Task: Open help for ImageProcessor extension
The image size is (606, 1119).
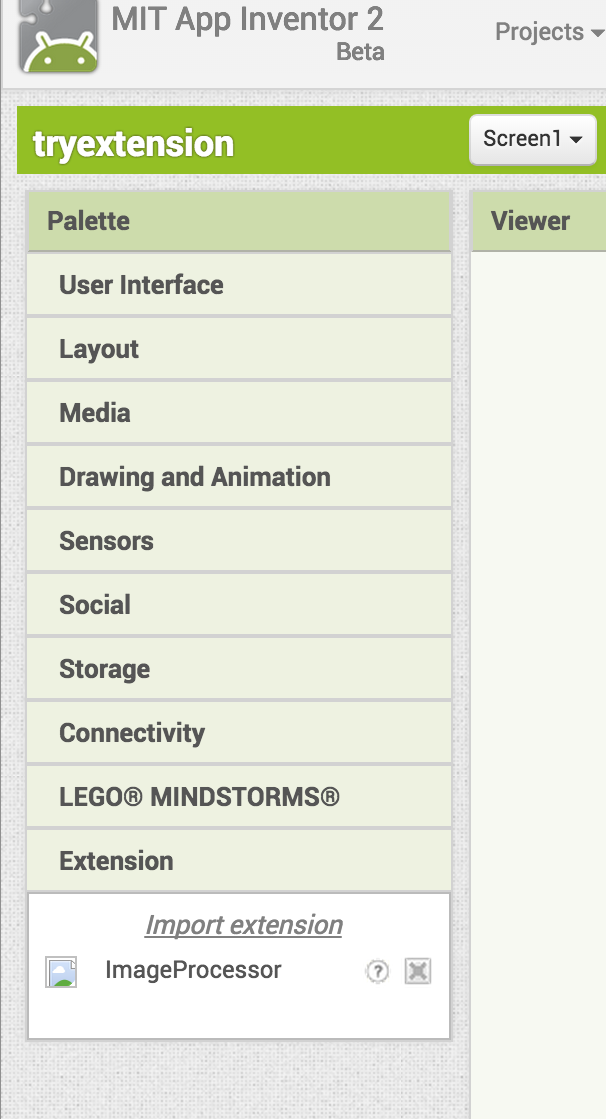Action: click(378, 971)
